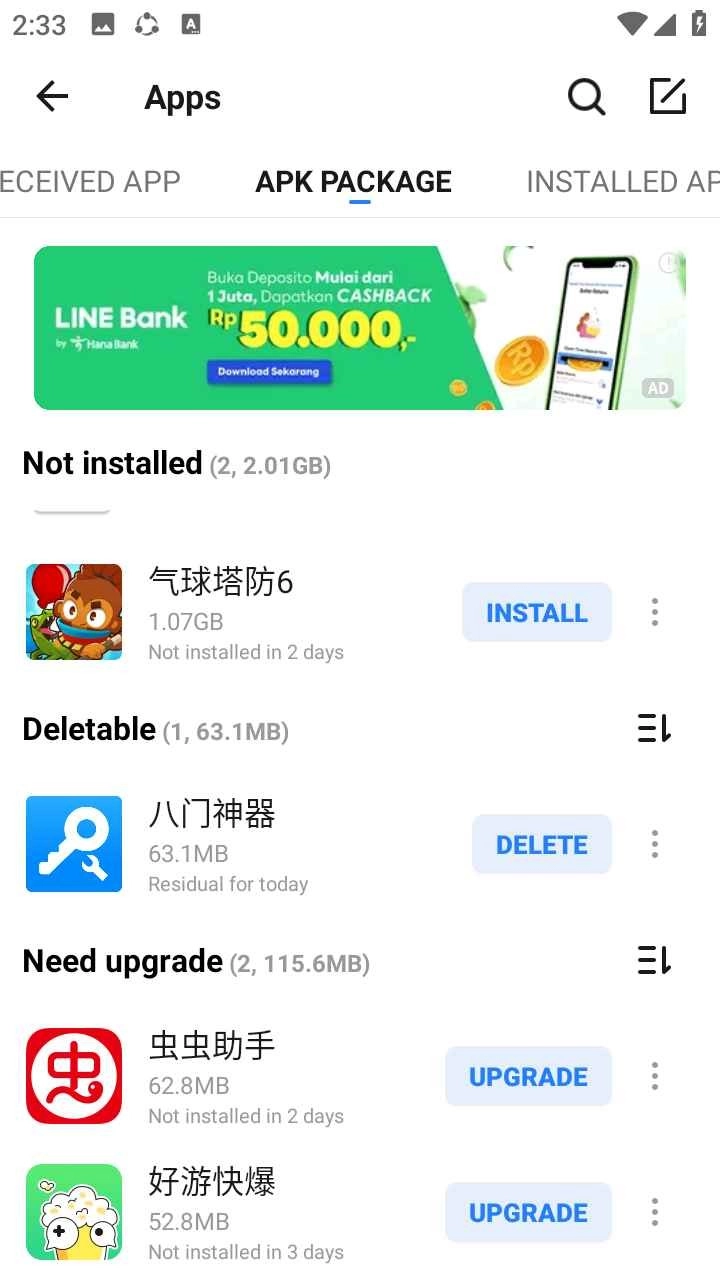Screen dimensions: 720x1280
Task: Upgrade 好游快爆
Action: click(528, 1212)
